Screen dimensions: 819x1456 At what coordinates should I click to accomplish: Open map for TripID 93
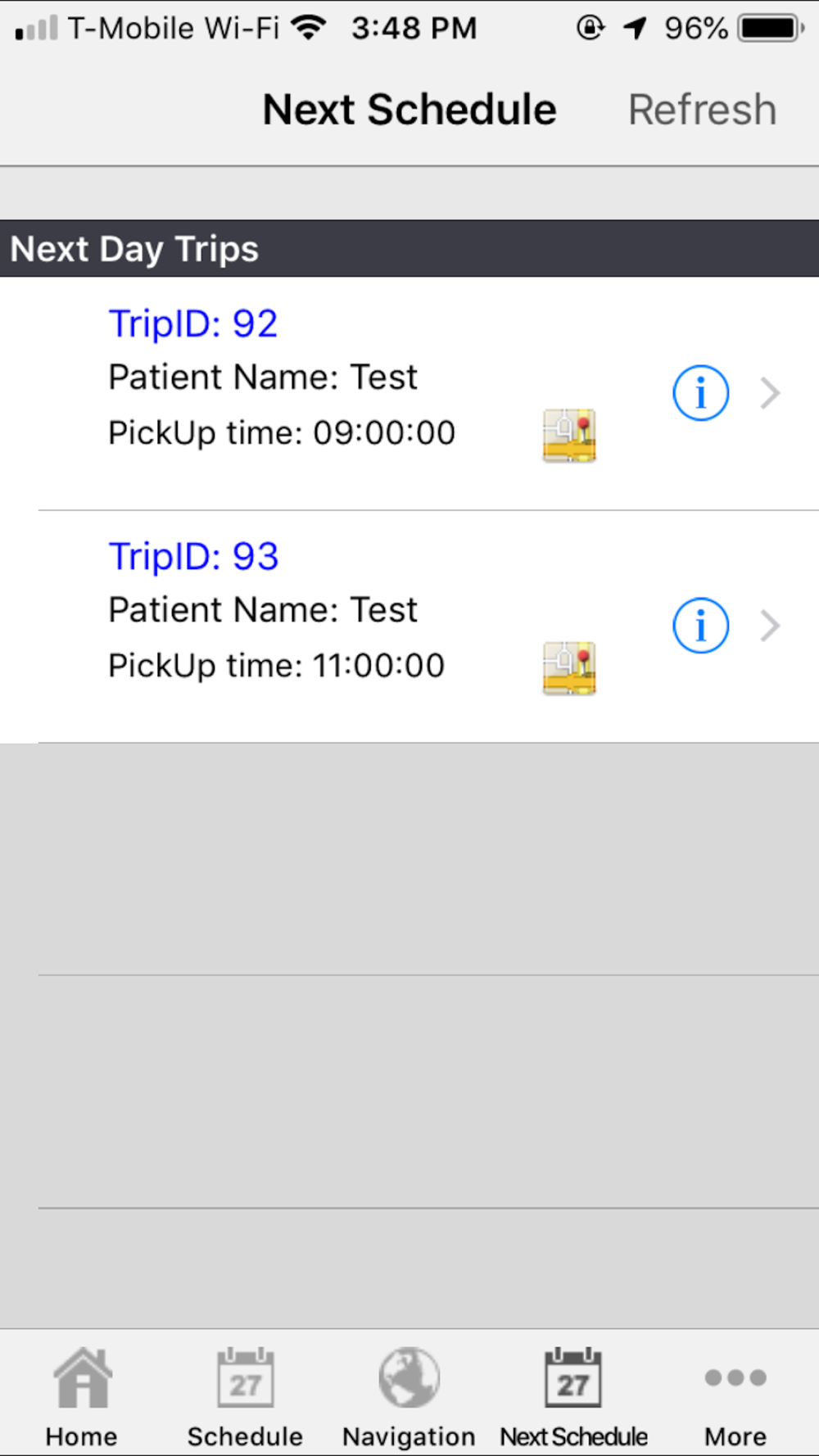(569, 668)
